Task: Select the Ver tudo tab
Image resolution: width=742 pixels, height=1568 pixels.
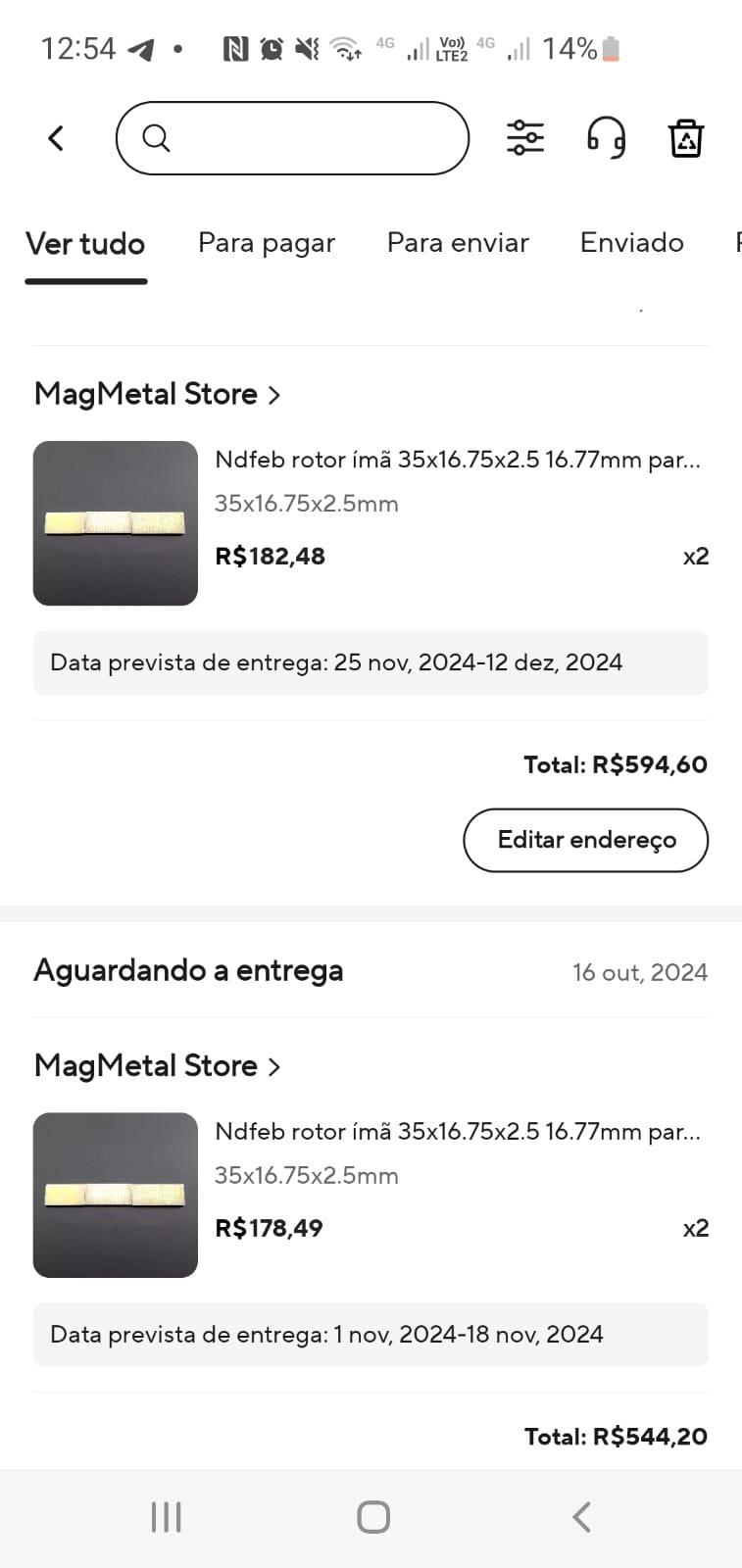Action: click(85, 244)
